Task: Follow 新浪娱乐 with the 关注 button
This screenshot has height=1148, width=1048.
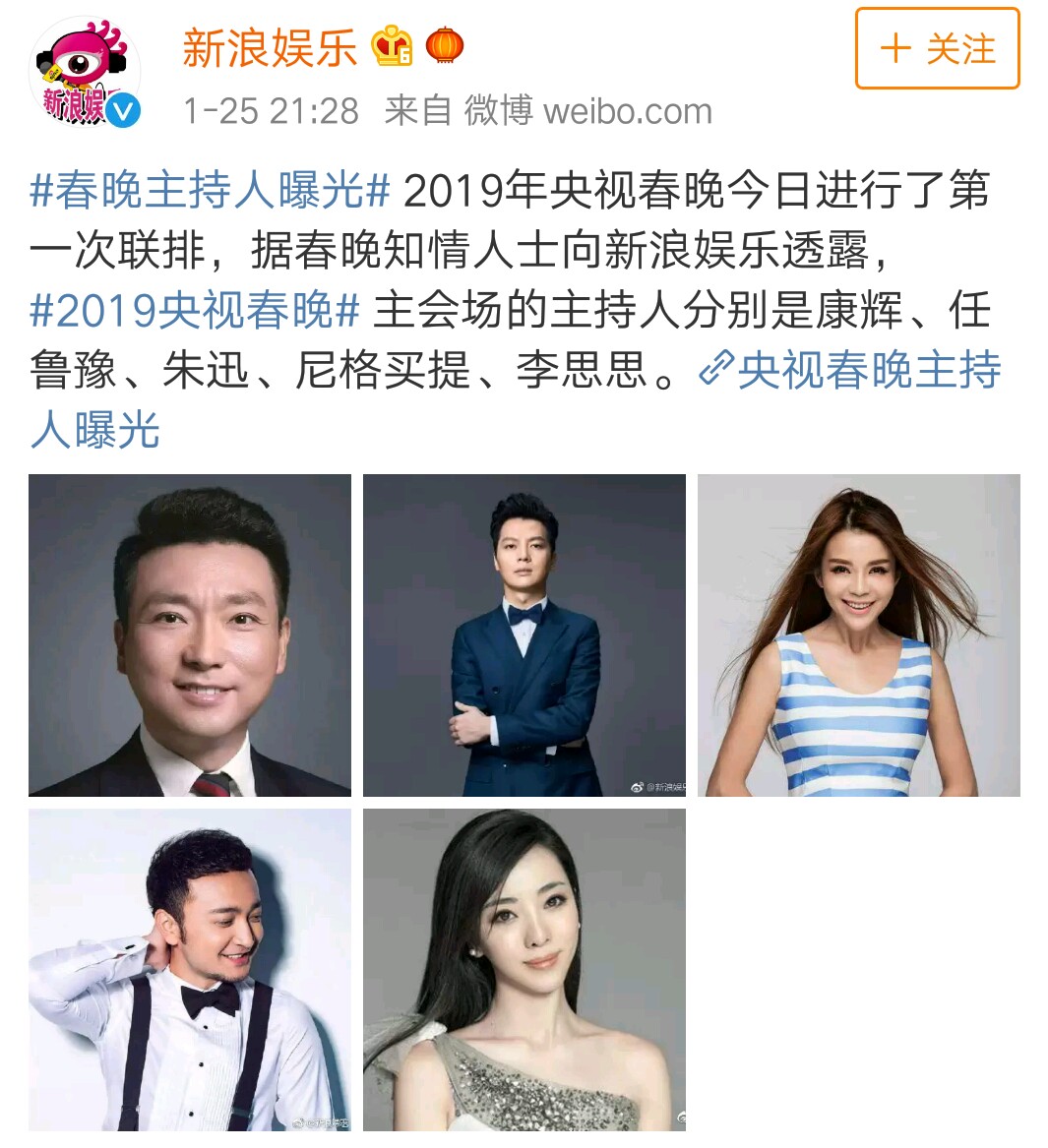Action: [x=937, y=48]
